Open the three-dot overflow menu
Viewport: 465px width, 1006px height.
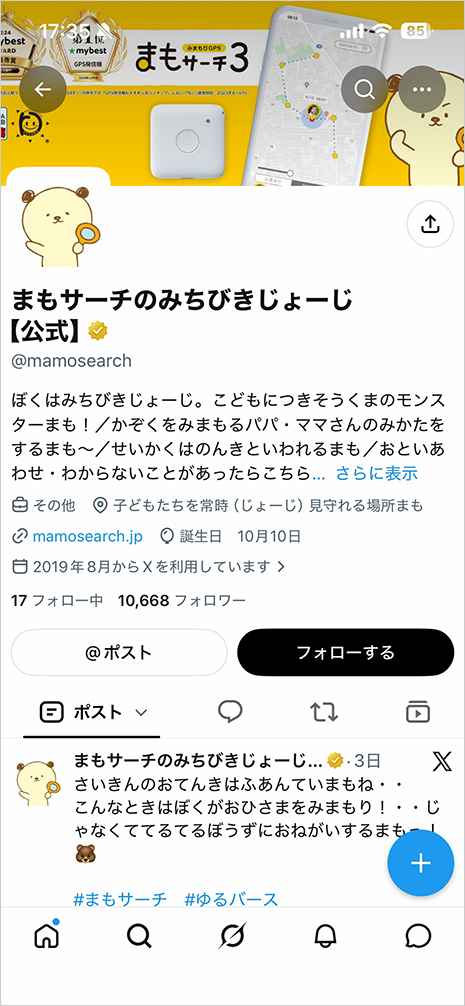tap(422, 89)
